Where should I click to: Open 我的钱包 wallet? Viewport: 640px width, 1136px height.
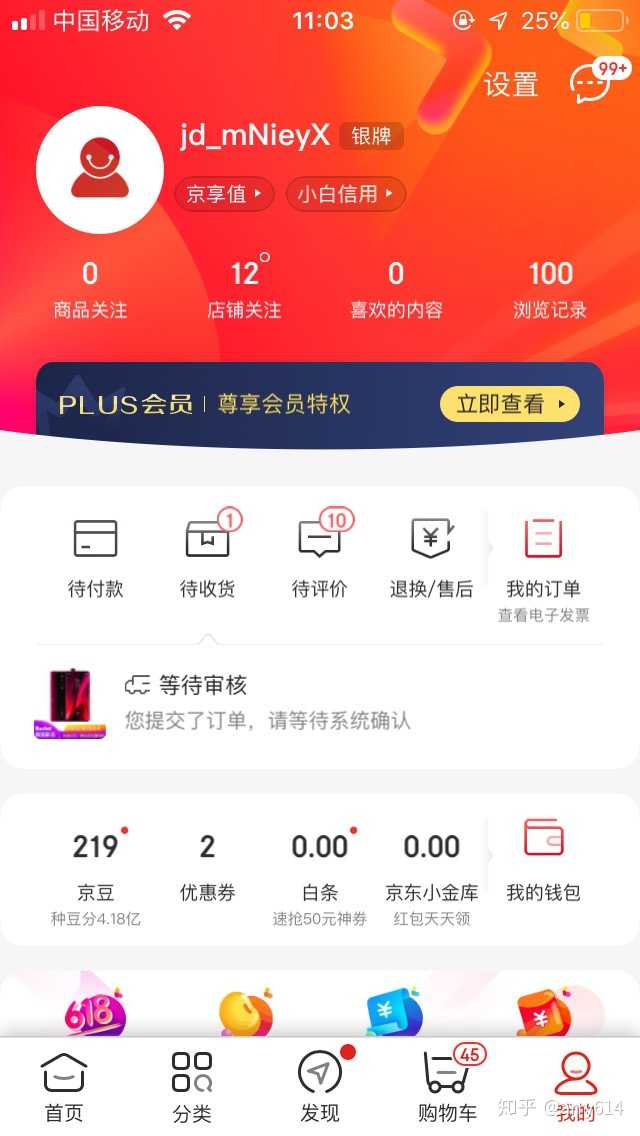click(543, 862)
